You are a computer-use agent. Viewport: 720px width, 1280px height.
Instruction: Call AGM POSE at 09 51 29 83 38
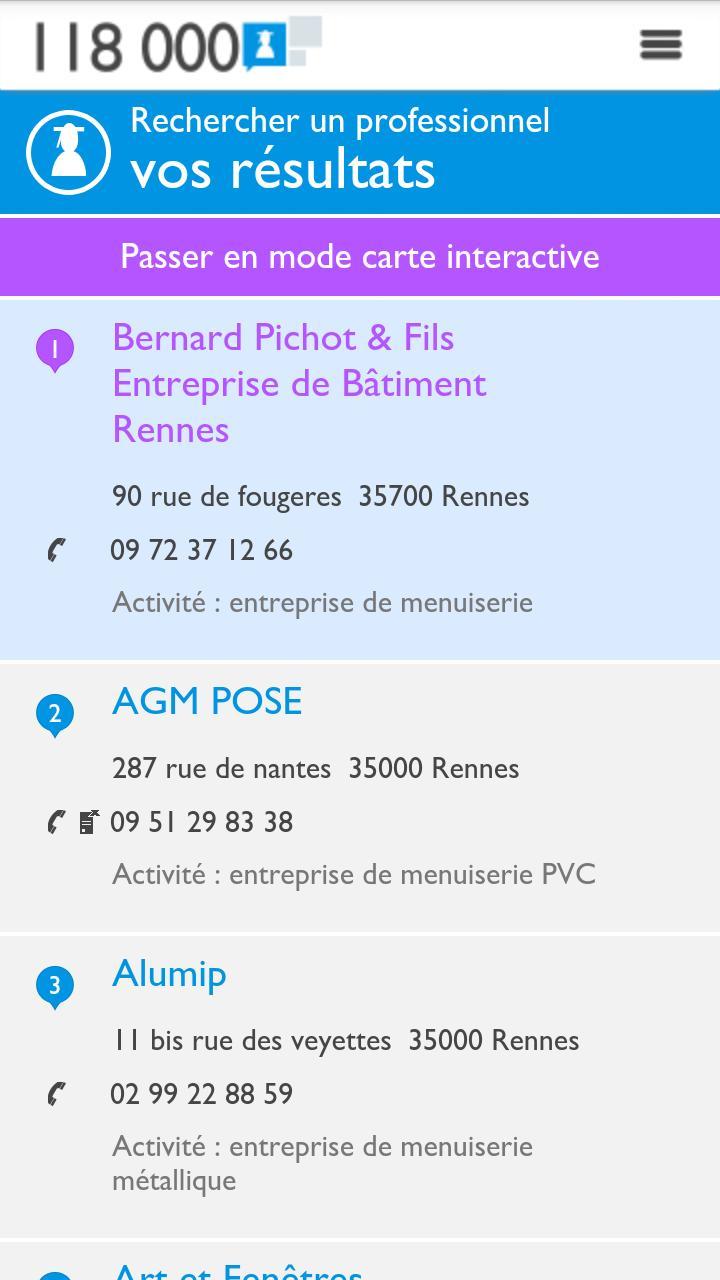[201, 822]
